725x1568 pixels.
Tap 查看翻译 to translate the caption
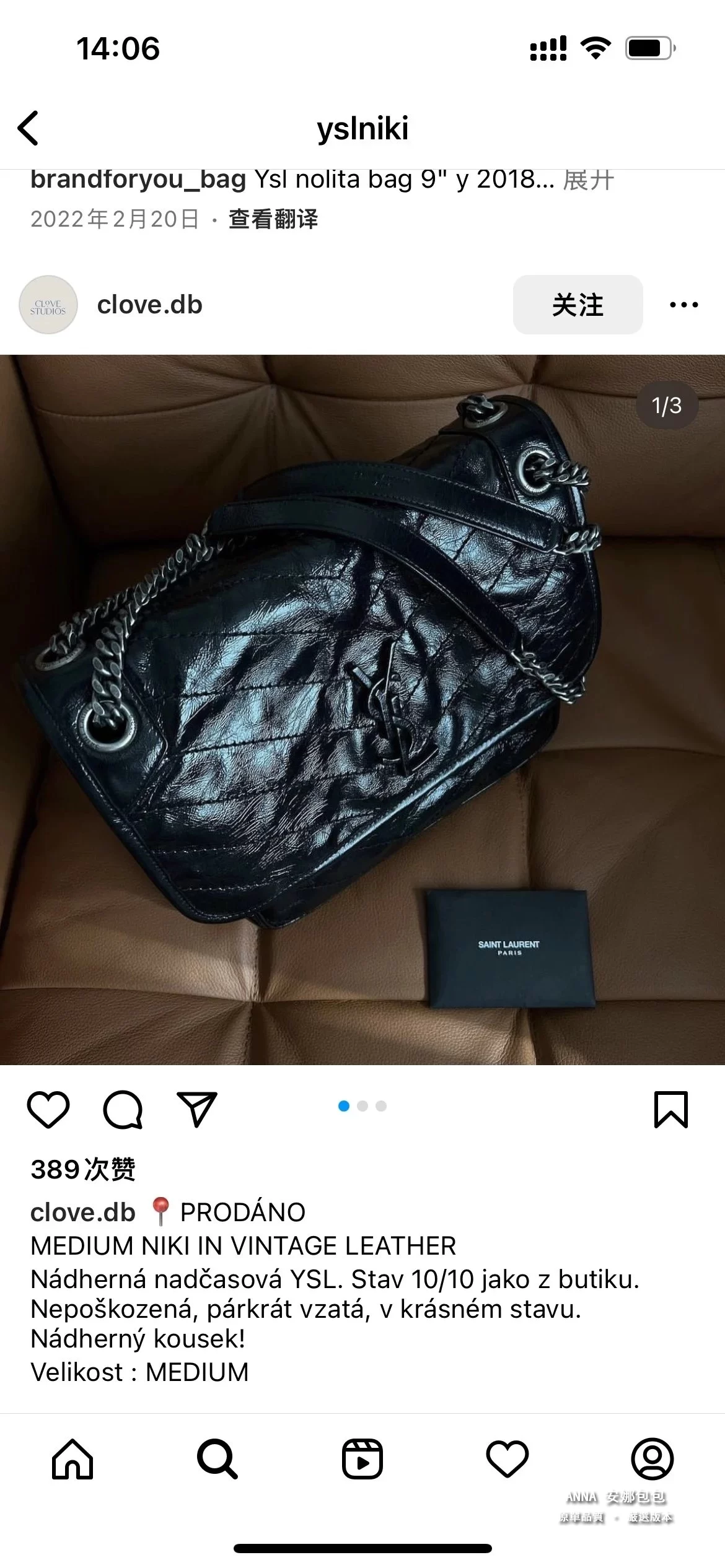[273, 219]
